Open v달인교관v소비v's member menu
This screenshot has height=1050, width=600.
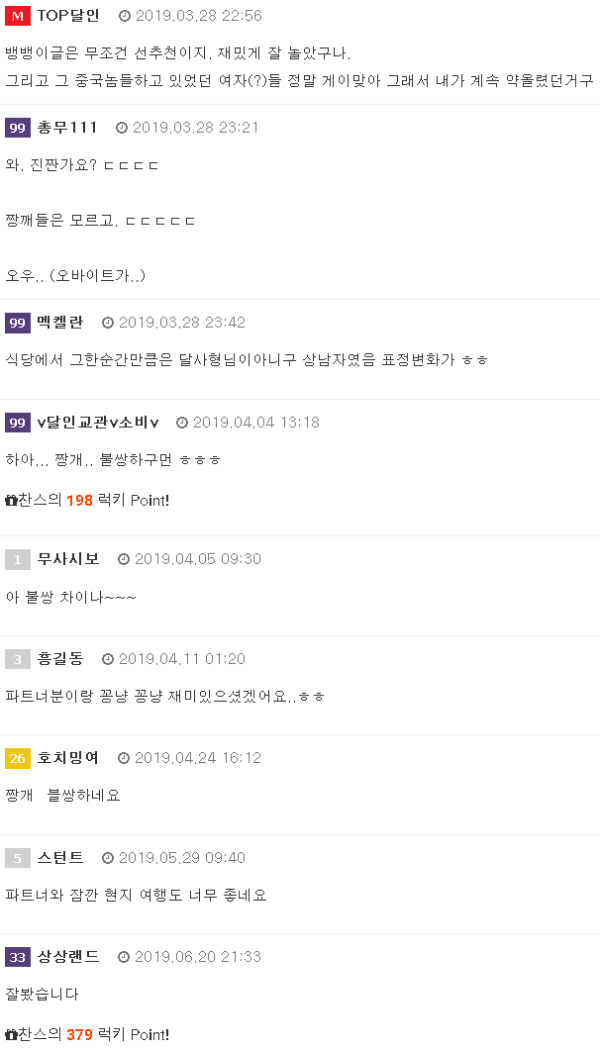click(98, 422)
